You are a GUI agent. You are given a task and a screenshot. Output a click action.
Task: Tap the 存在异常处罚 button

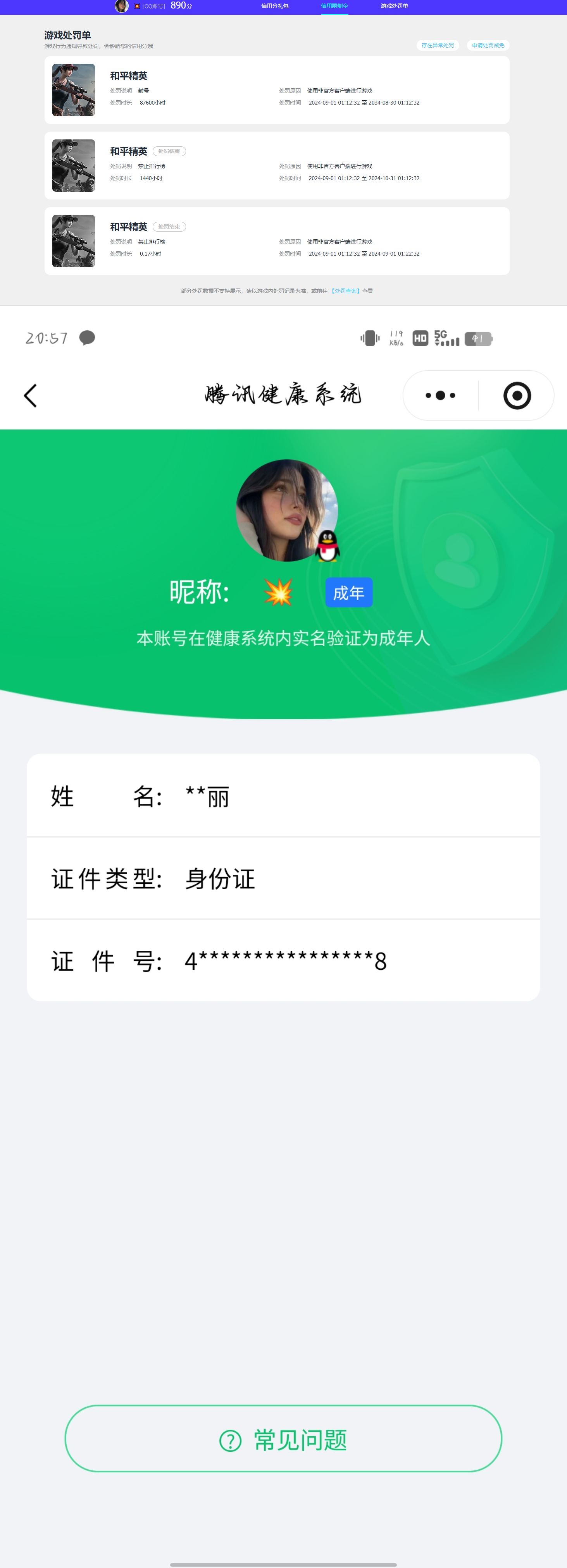coord(437,46)
